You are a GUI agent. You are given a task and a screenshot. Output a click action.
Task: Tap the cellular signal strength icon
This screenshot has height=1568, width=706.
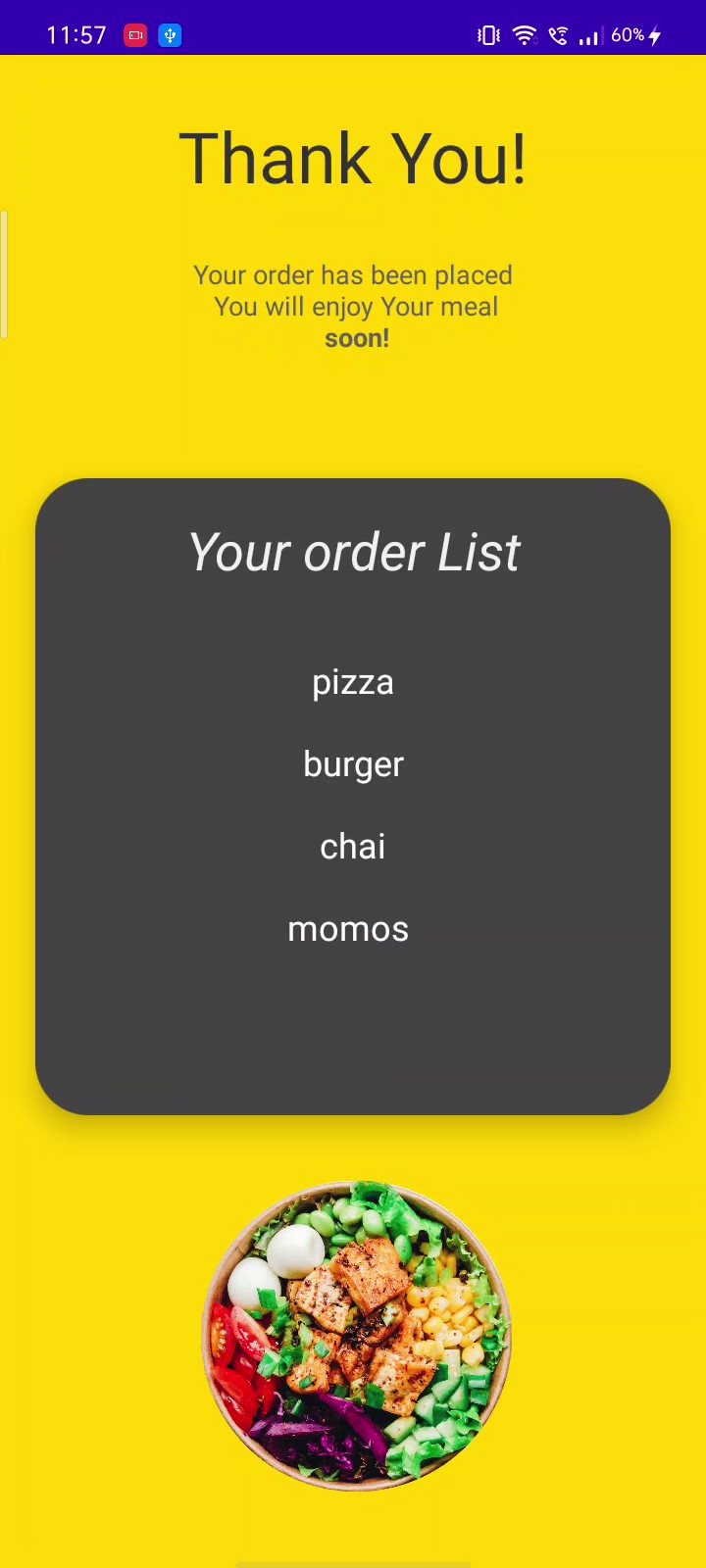pyautogui.click(x=588, y=34)
